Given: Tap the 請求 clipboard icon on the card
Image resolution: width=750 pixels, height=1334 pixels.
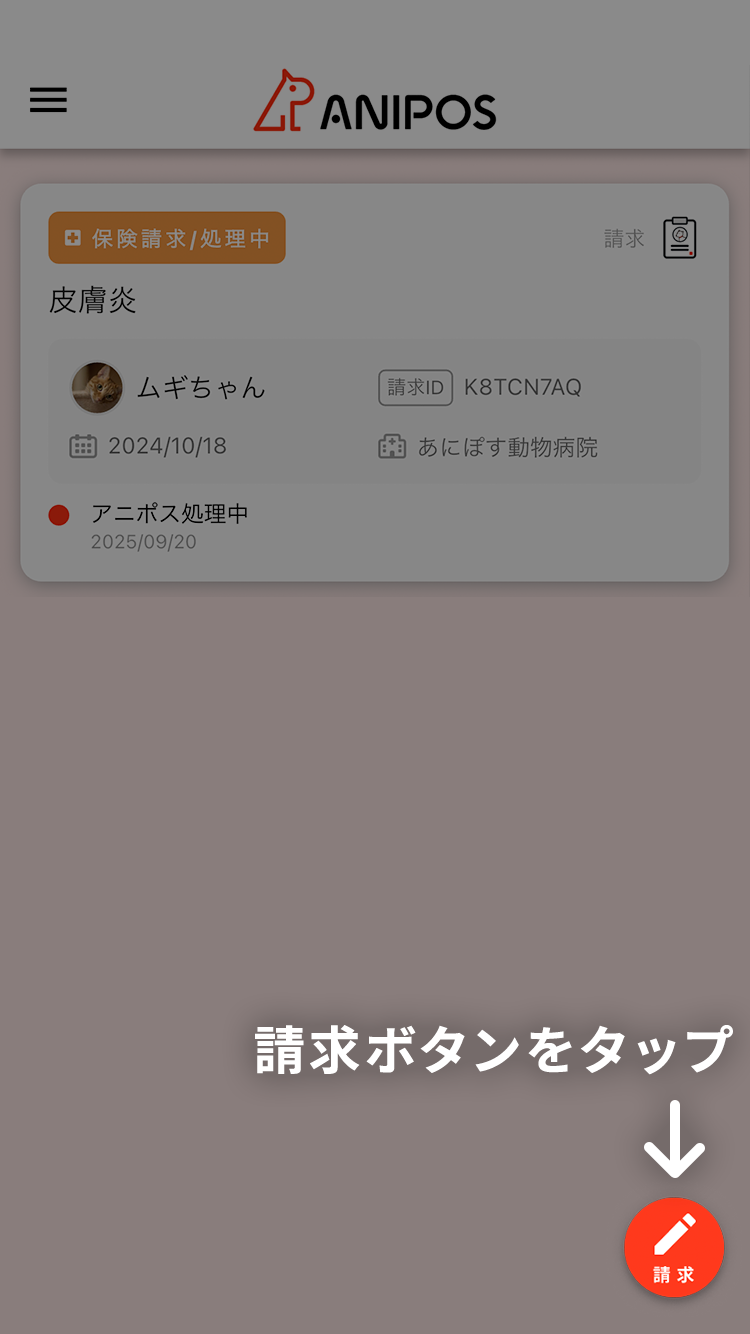Looking at the screenshot, I should click(x=680, y=238).
